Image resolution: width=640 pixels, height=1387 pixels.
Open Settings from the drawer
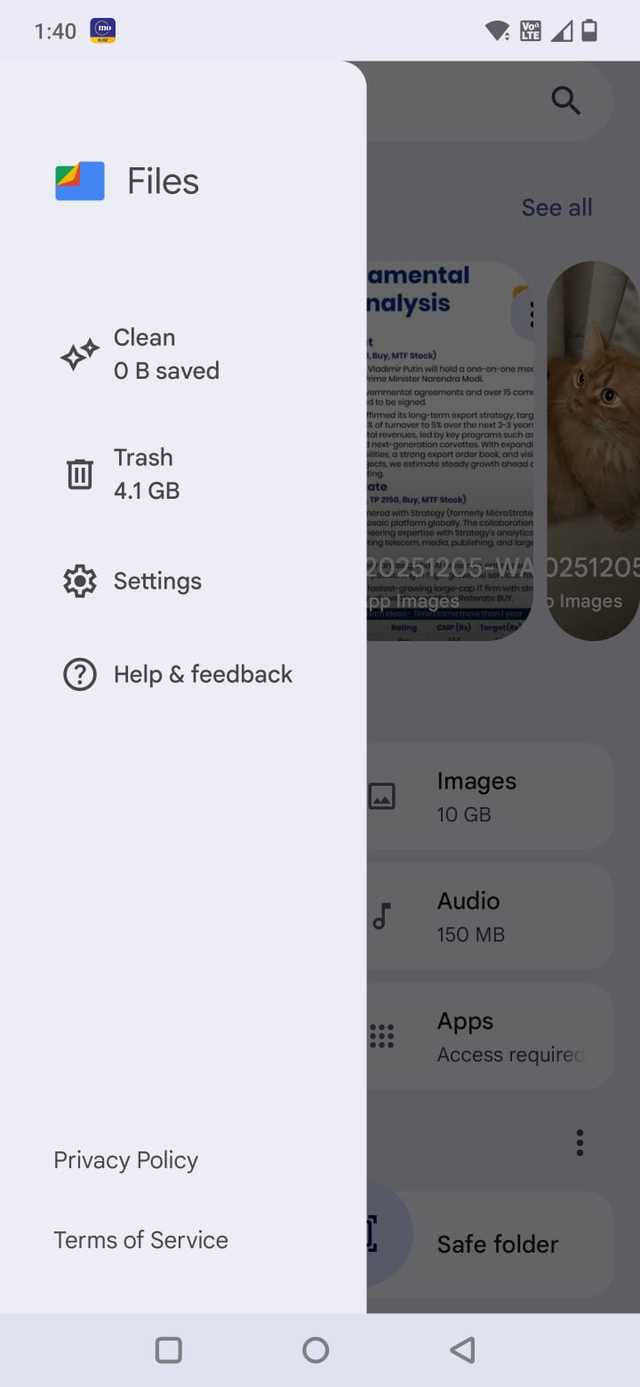click(x=157, y=581)
